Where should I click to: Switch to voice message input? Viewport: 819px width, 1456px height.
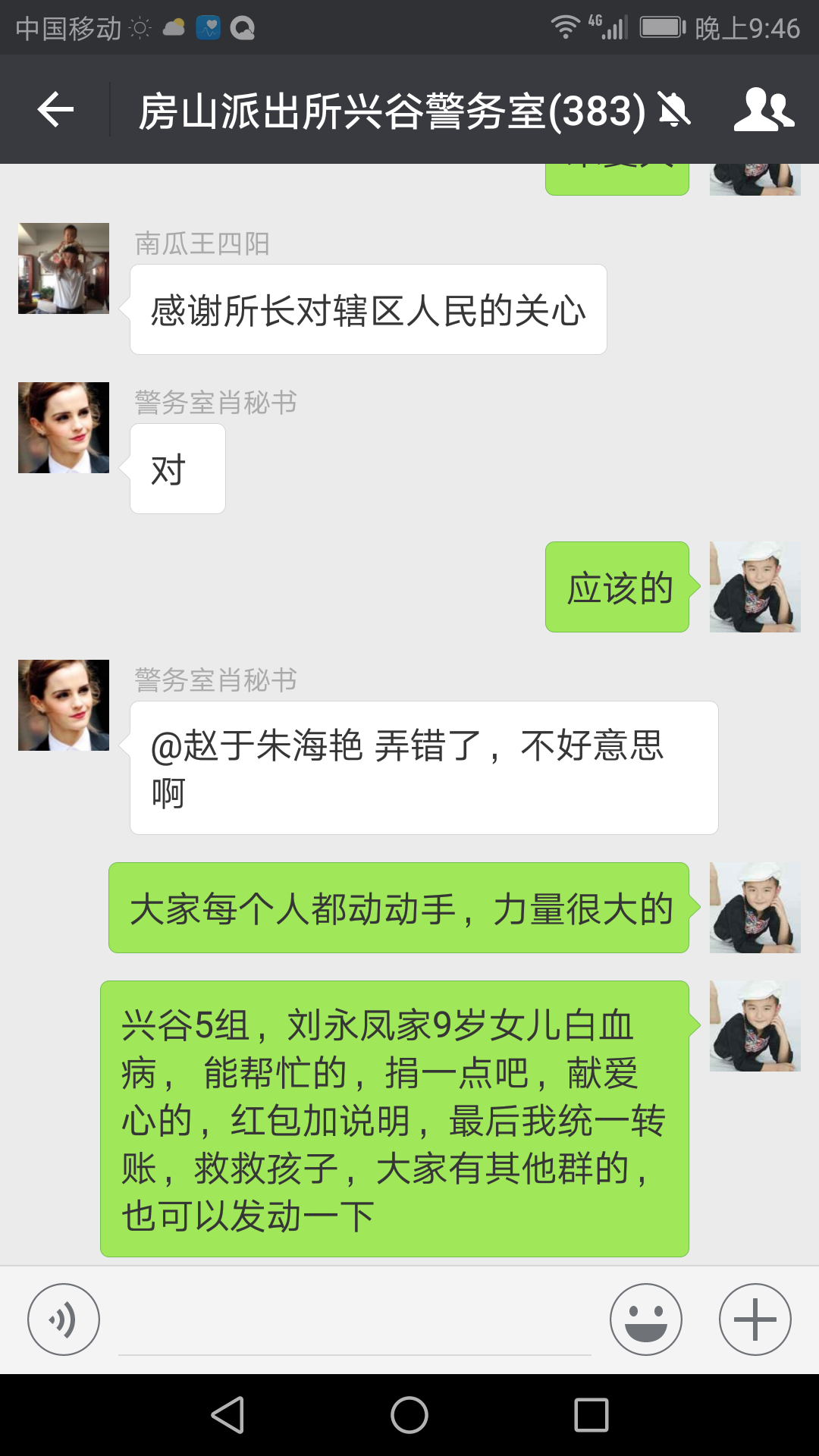point(64,1319)
